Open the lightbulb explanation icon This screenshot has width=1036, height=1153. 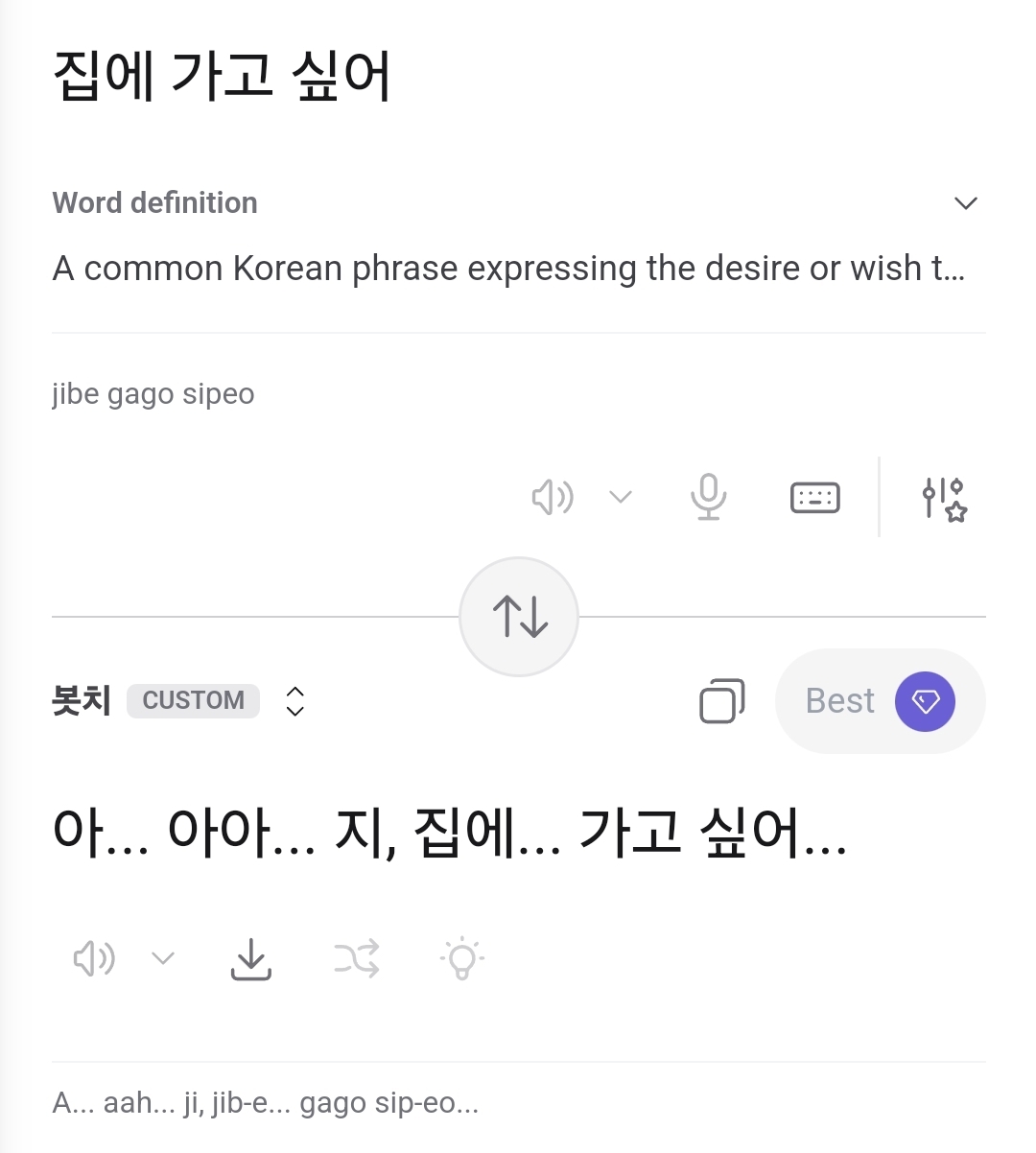462,957
